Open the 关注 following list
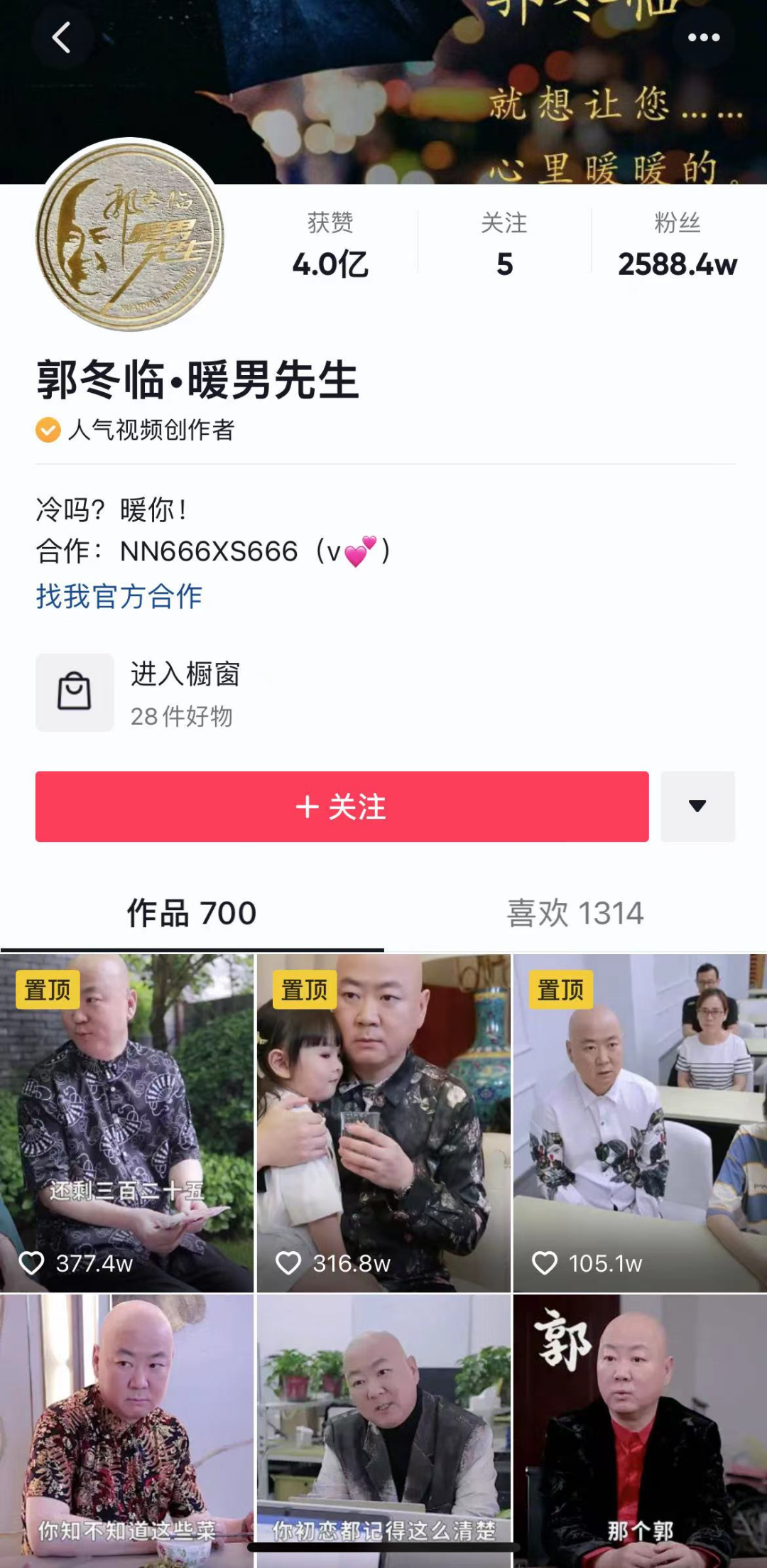 [x=504, y=245]
